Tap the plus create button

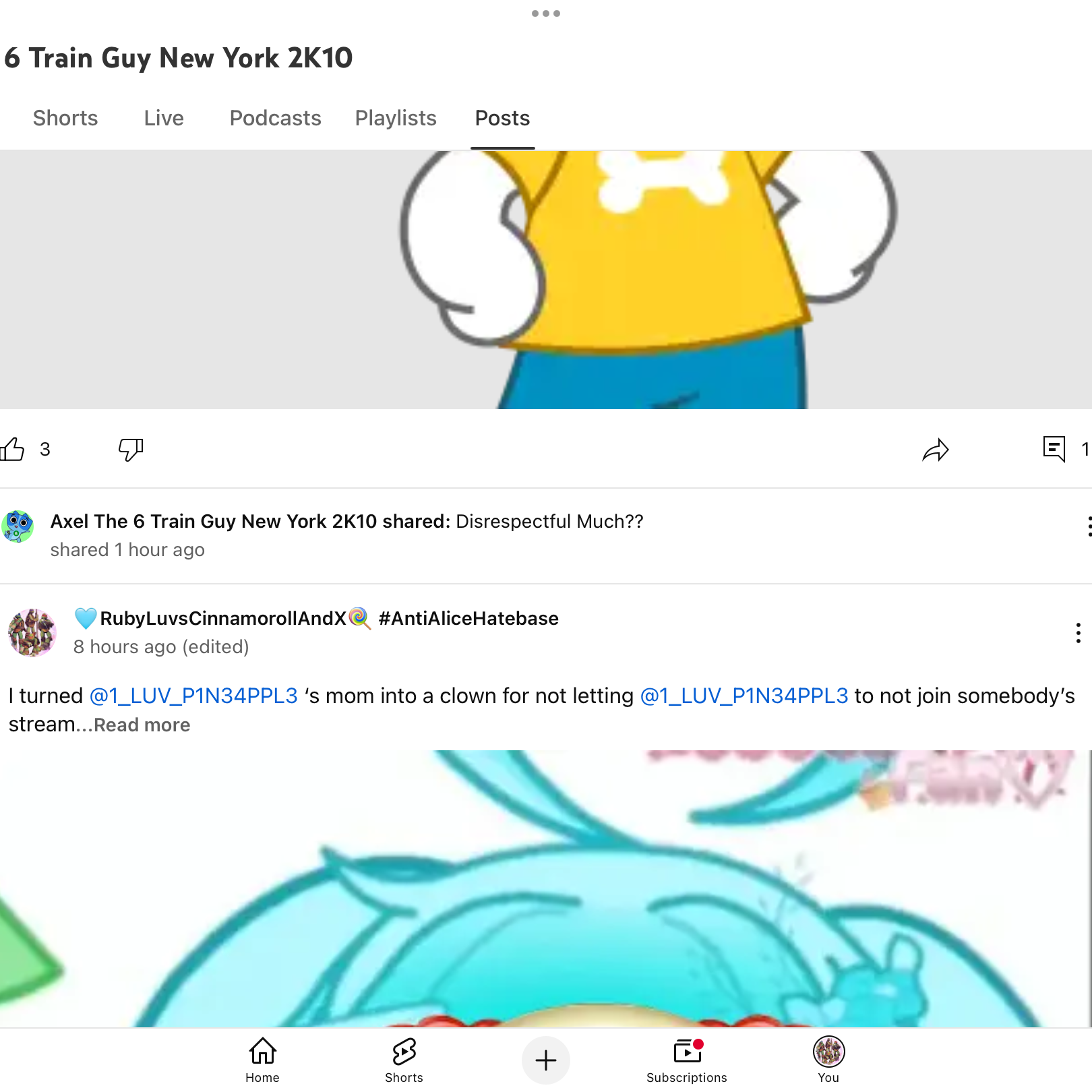[x=545, y=1060]
